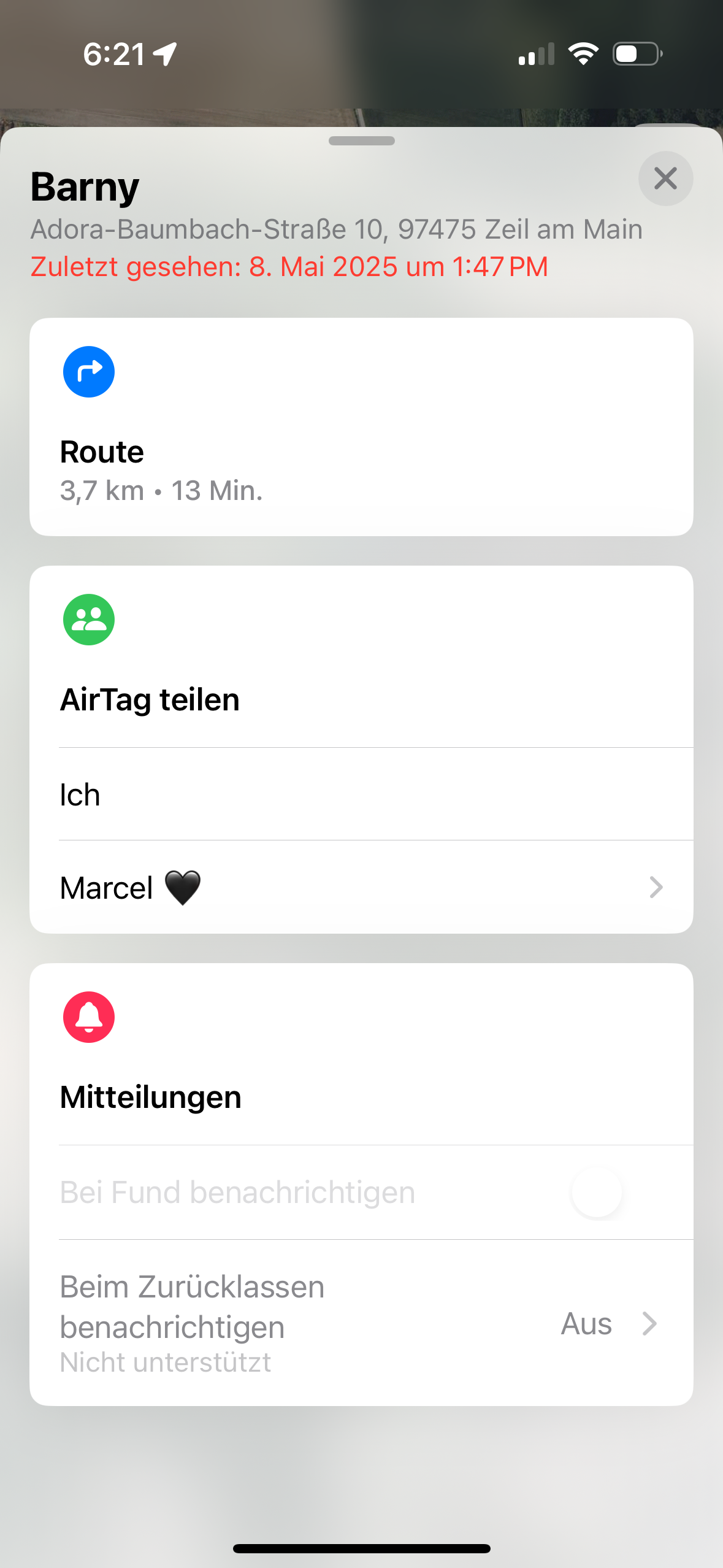Open Route directions to Barny
This screenshot has height=1568, width=723.
pyautogui.click(x=361, y=427)
